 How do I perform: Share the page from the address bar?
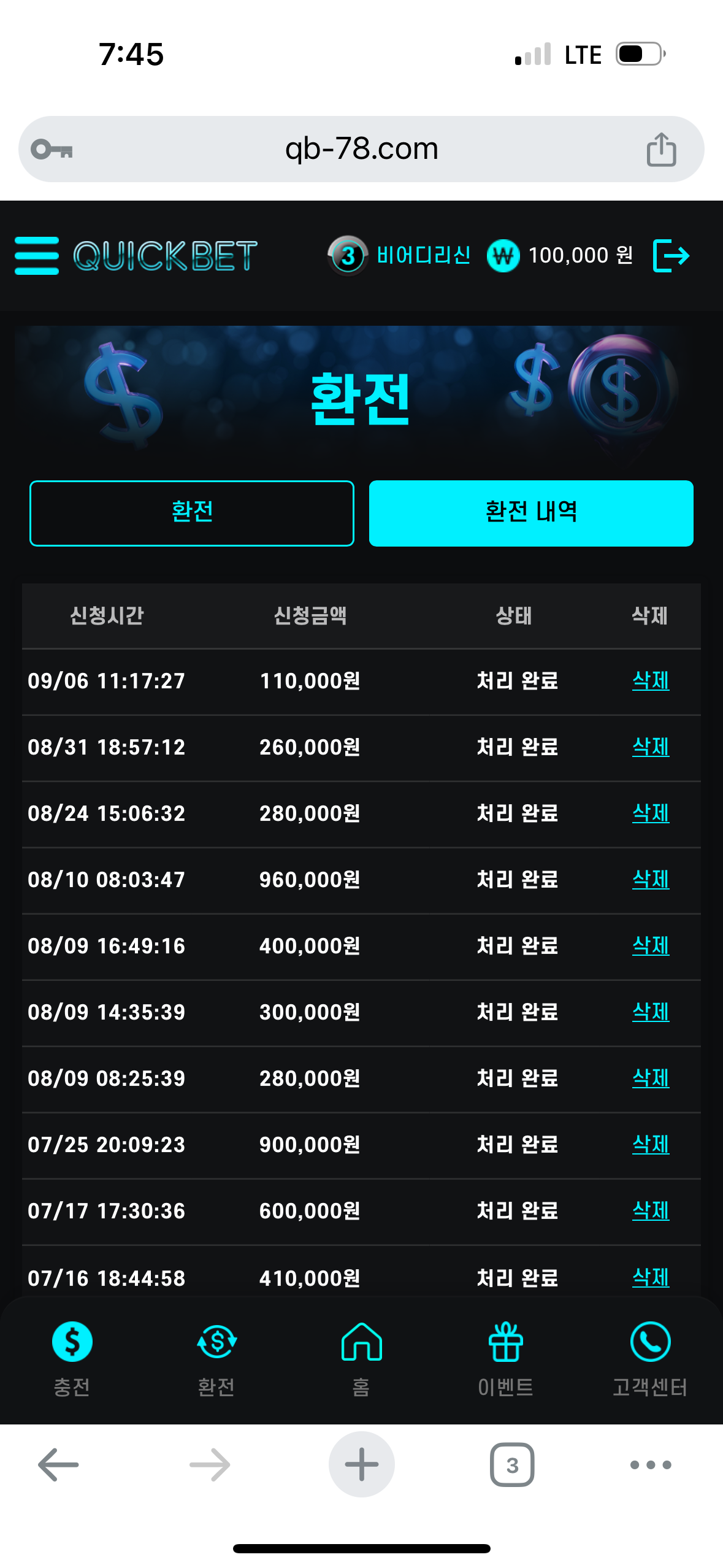(x=661, y=149)
